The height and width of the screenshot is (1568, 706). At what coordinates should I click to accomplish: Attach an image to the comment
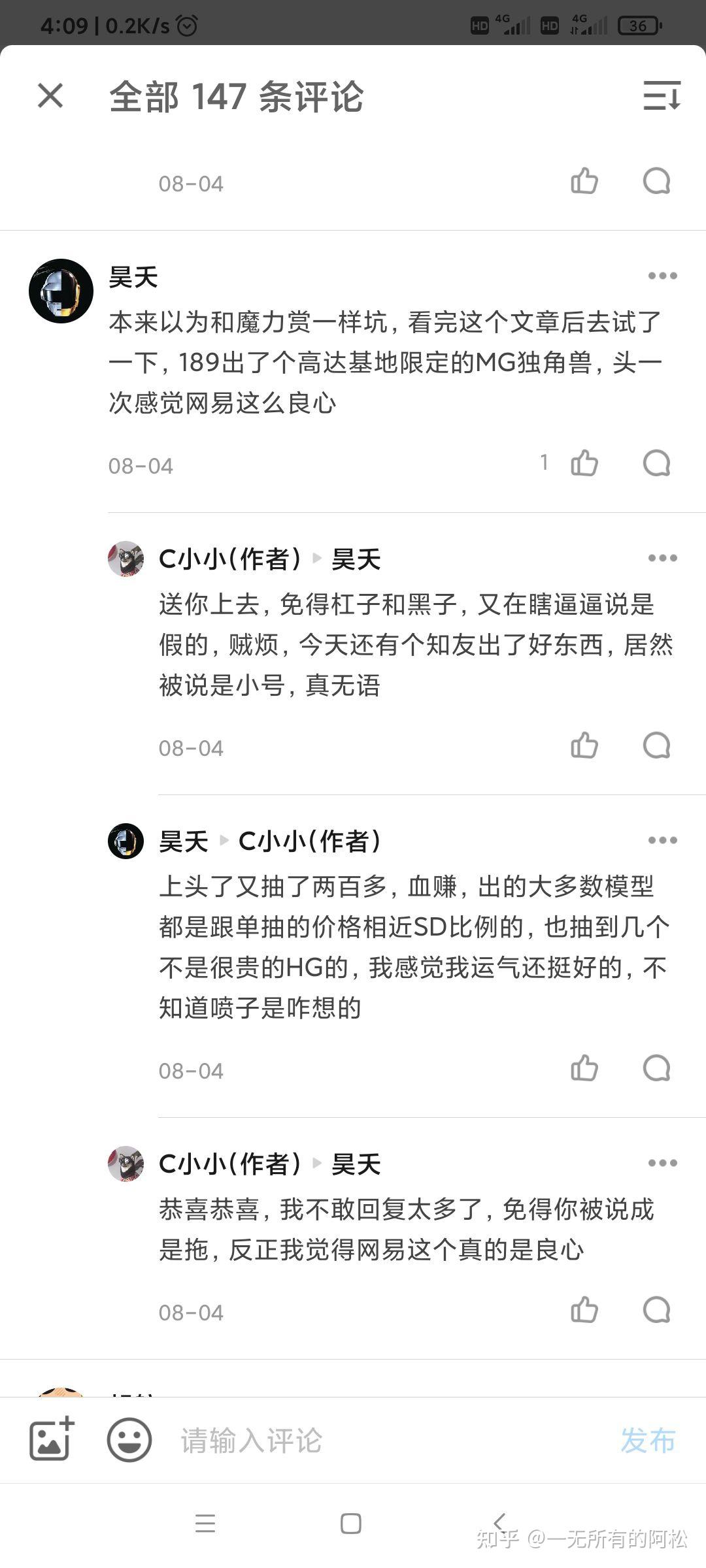(52, 1439)
